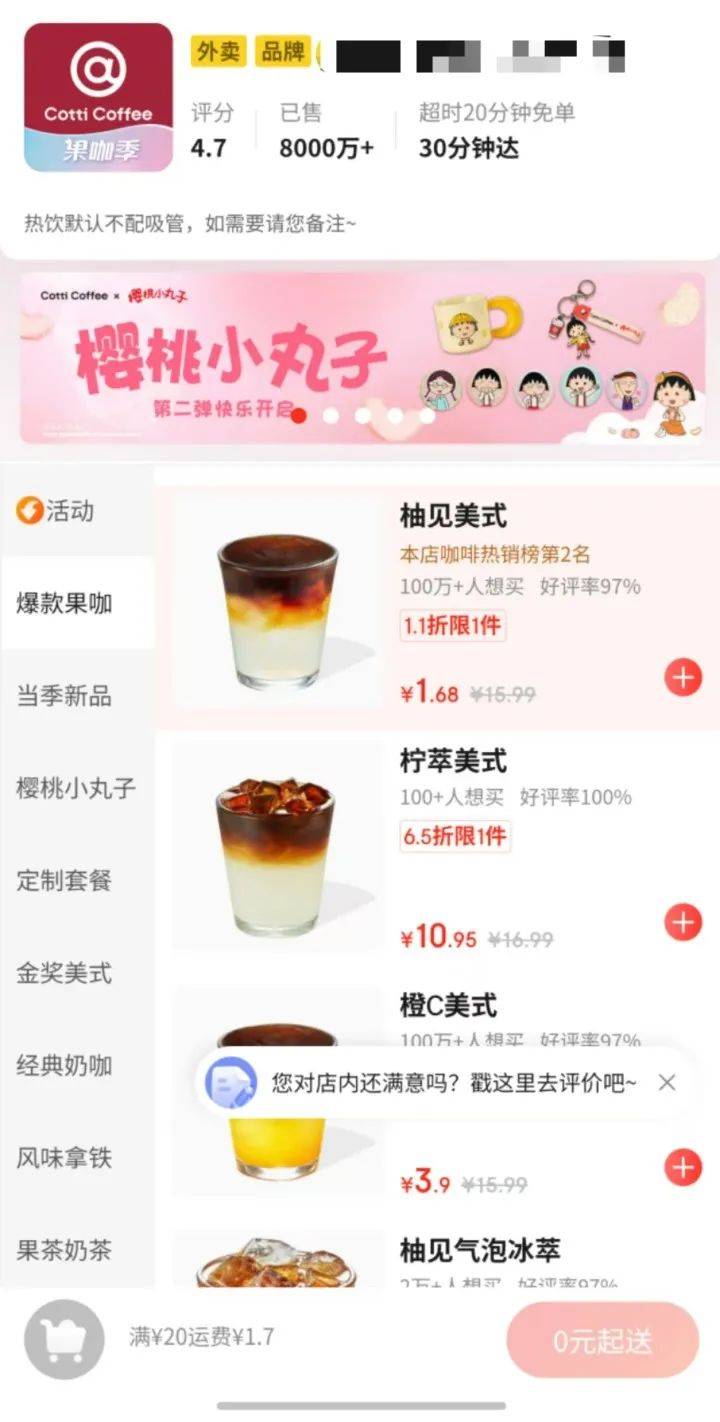This screenshot has height=1422, width=720.
Task: Dismiss the review prompt with the × toggle
Action: [666, 1083]
